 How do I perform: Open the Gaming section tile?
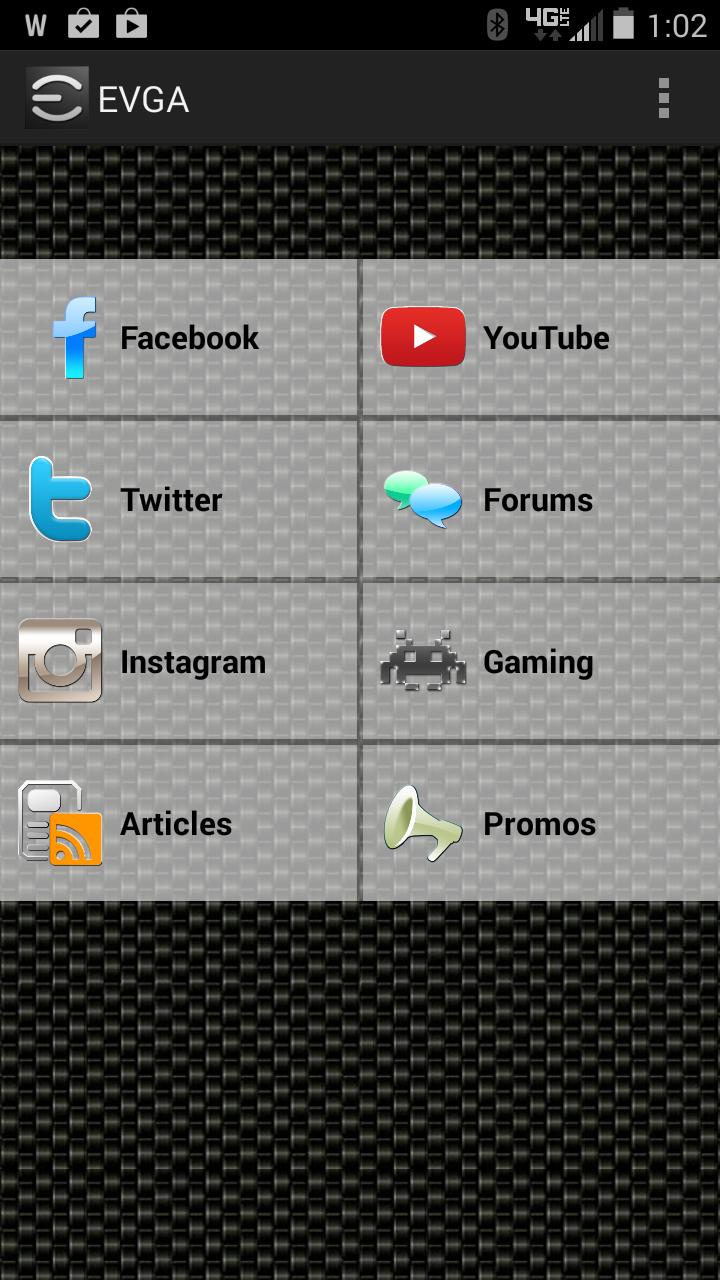pyautogui.click(x=538, y=661)
